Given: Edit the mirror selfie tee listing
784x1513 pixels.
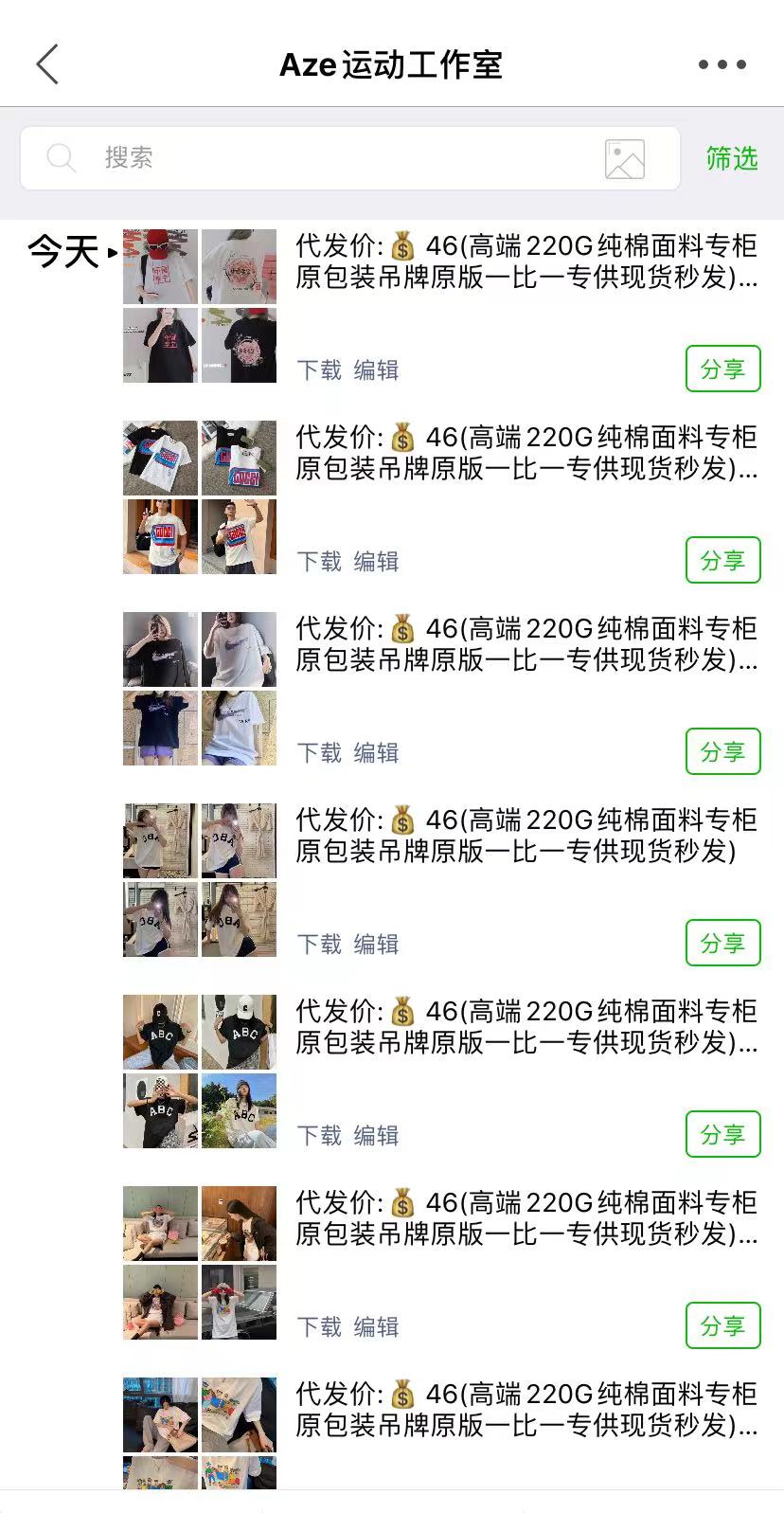Looking at the screenshot, I should pos(376,752).
